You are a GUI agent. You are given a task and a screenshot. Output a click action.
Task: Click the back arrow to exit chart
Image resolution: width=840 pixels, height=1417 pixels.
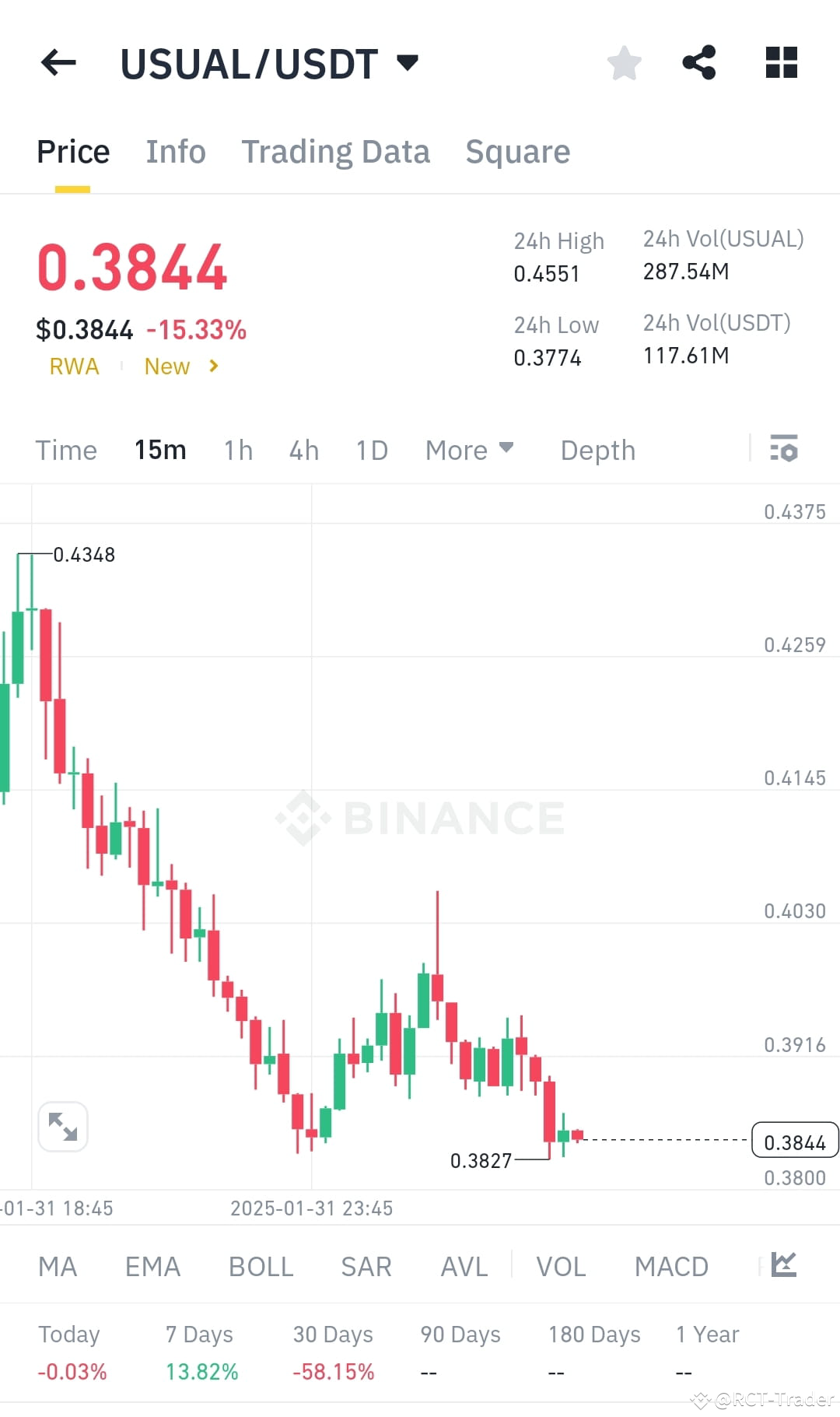pos(58,63)
